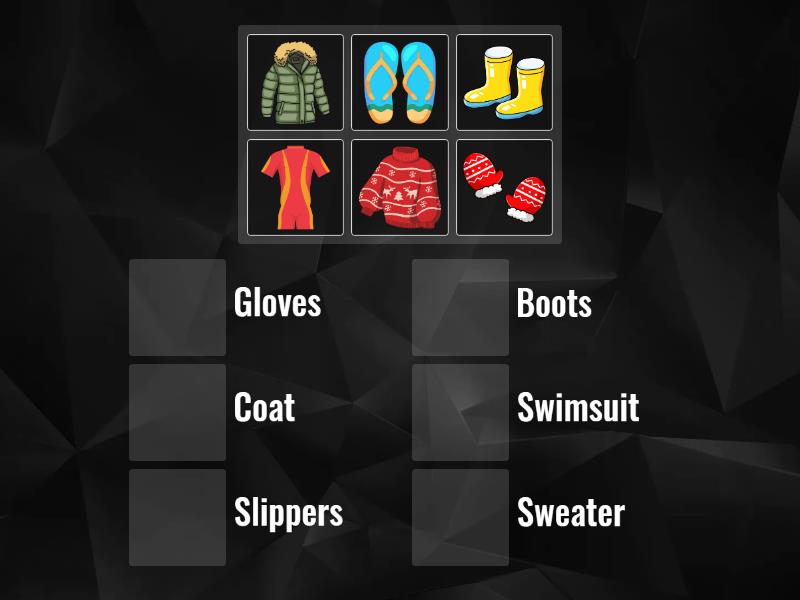800x600 pixels.
Task: Select the green coat picture tile
Action: pos(295,83)
